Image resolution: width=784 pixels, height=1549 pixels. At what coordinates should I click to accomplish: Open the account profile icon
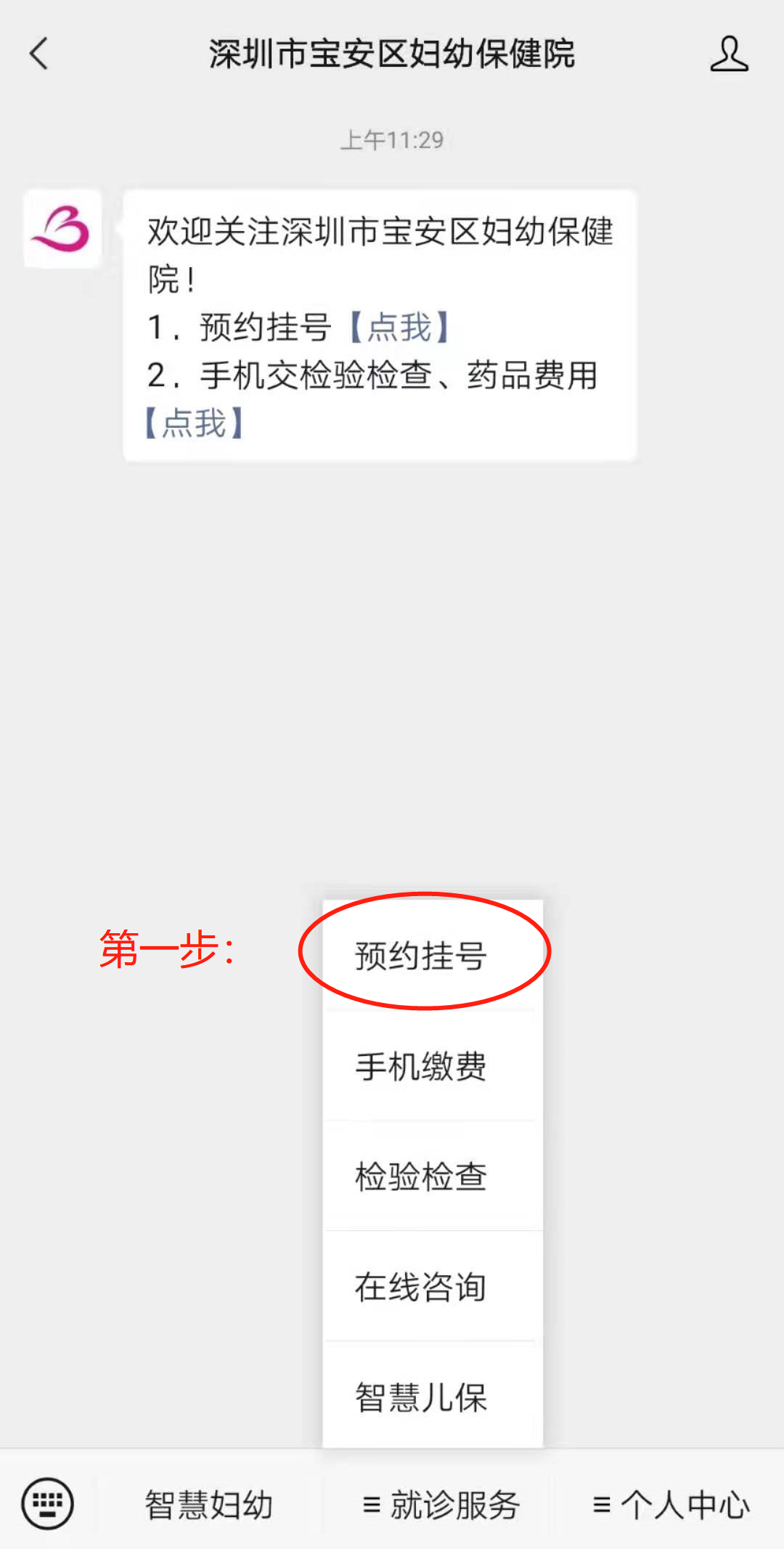tap(729, 54)
